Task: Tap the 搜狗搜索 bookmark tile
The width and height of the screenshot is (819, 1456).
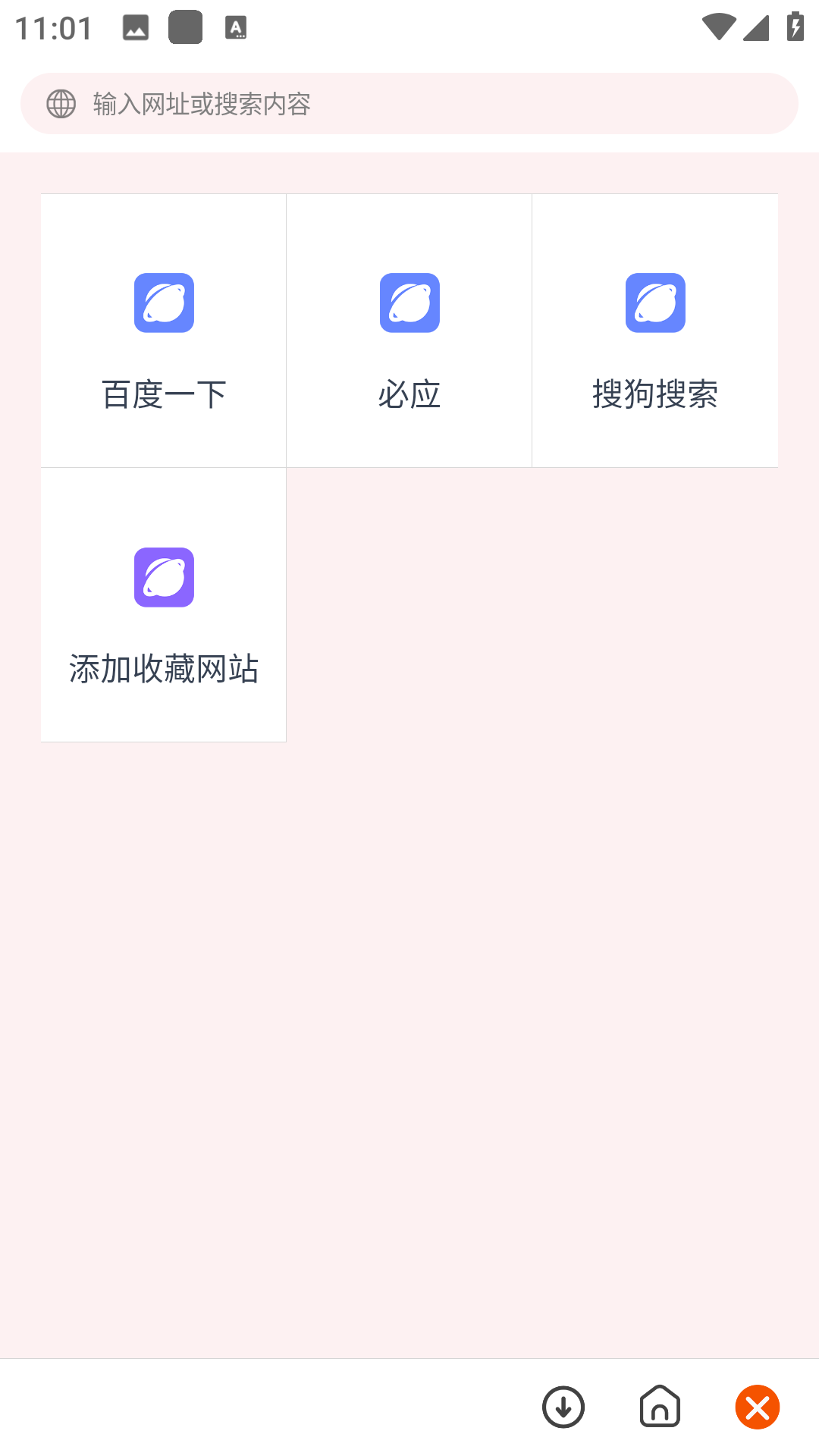Action: tap(654, 330)
